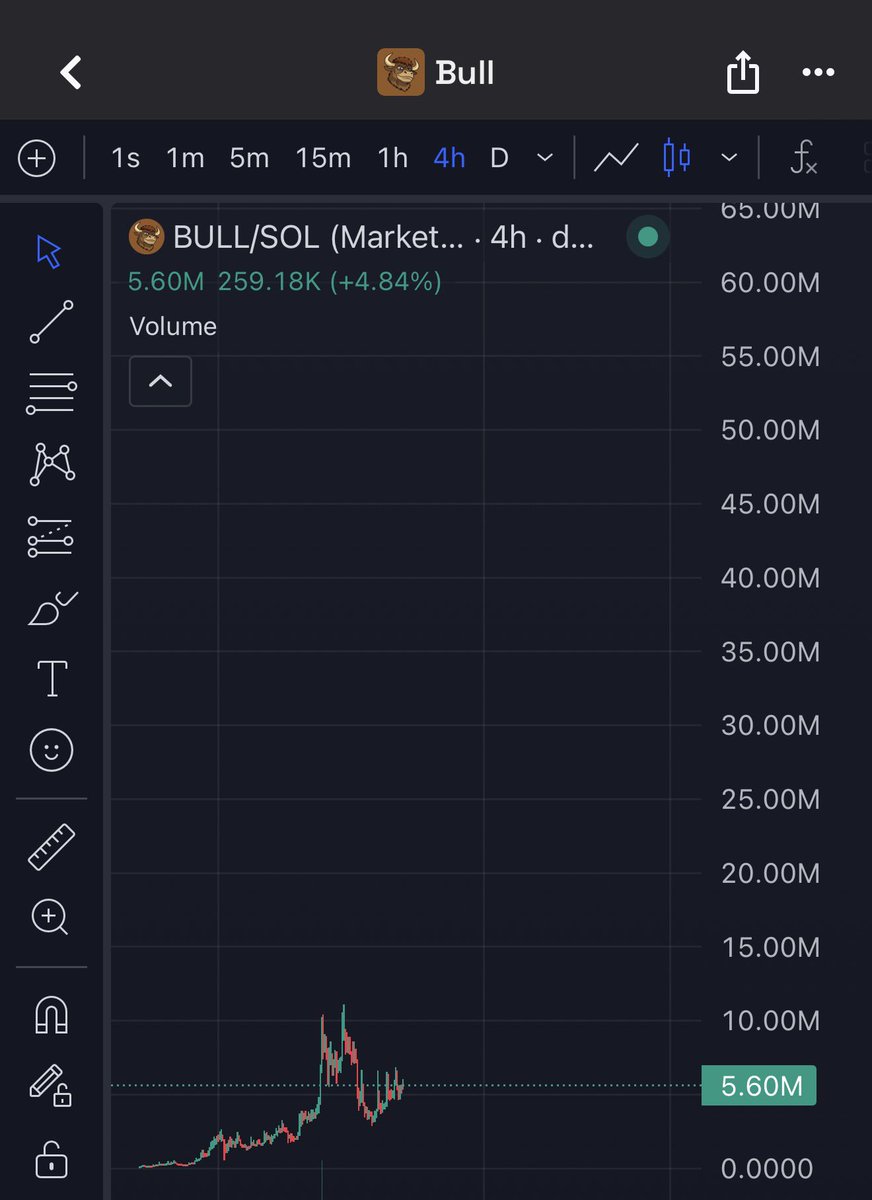Select the 1m timeframe
Screen dimensions: 872x1200
coord(185,158)
